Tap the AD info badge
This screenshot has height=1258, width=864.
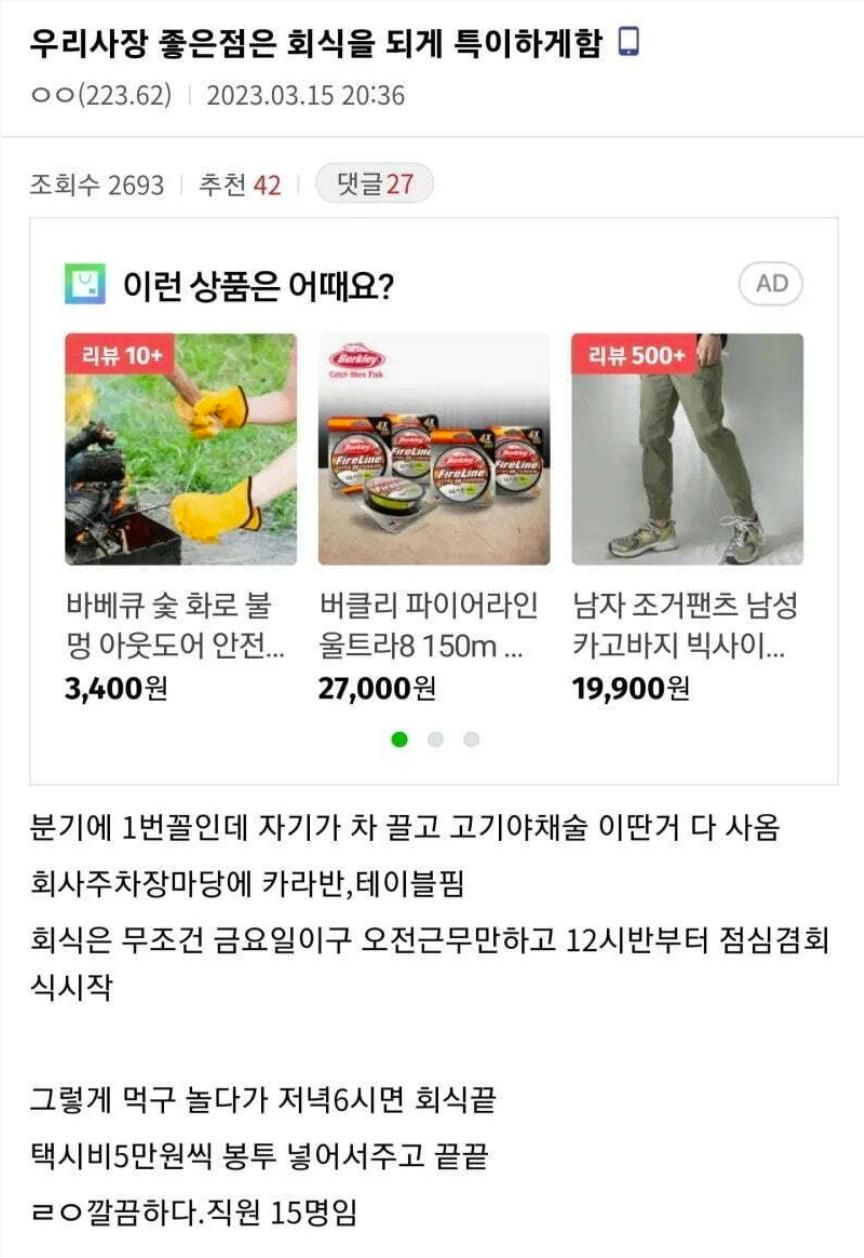click(x=771, y=284)
